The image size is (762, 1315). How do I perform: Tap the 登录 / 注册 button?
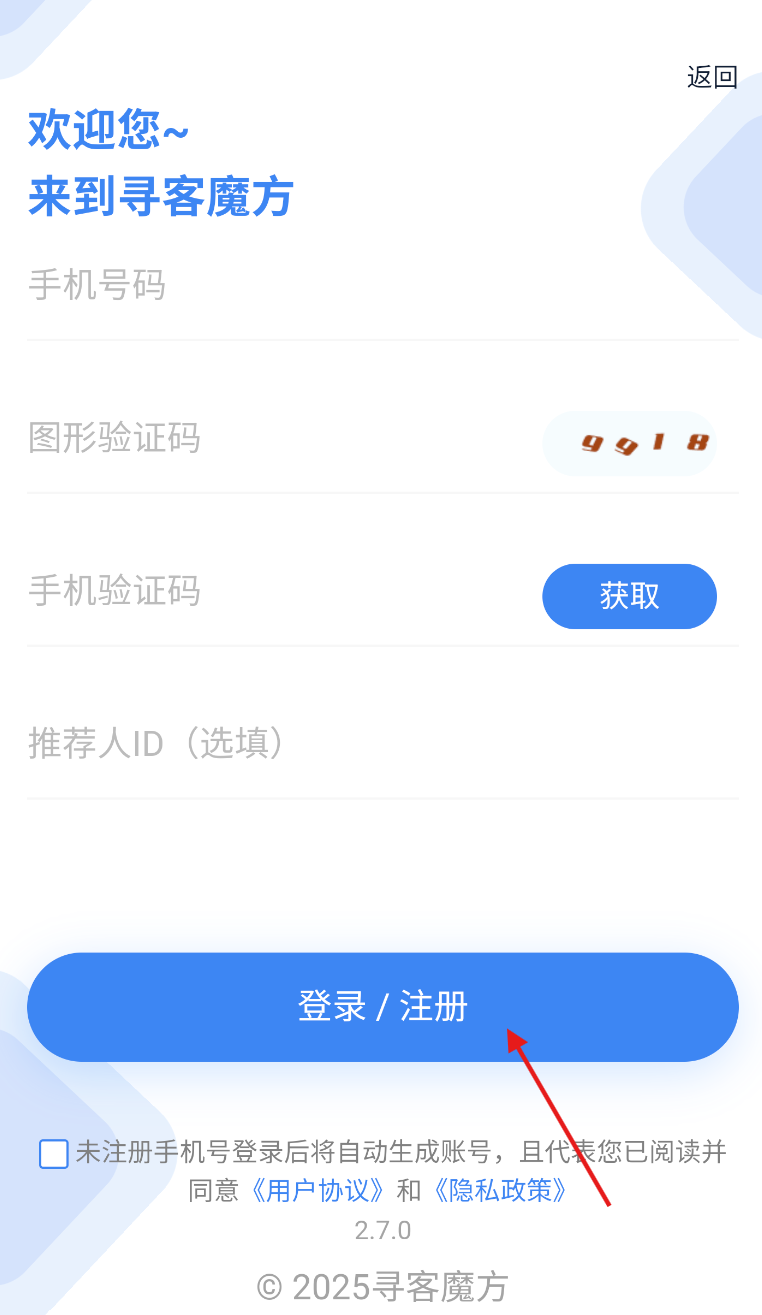[383, 1007]
